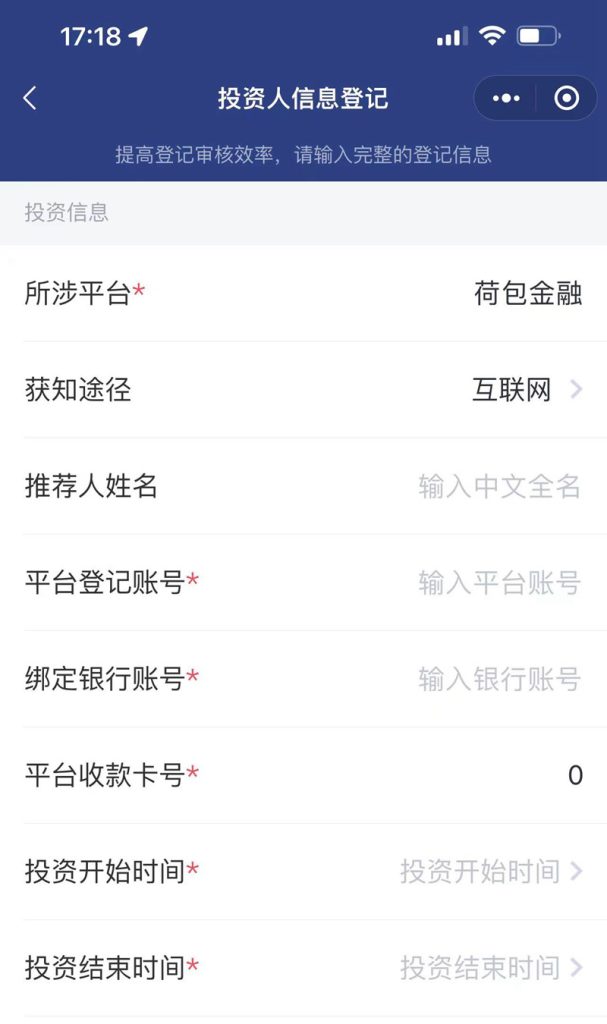Pick the 投资开始时间 date
The height and width of the screenshot is (1024, 607).
click(490, 871)
